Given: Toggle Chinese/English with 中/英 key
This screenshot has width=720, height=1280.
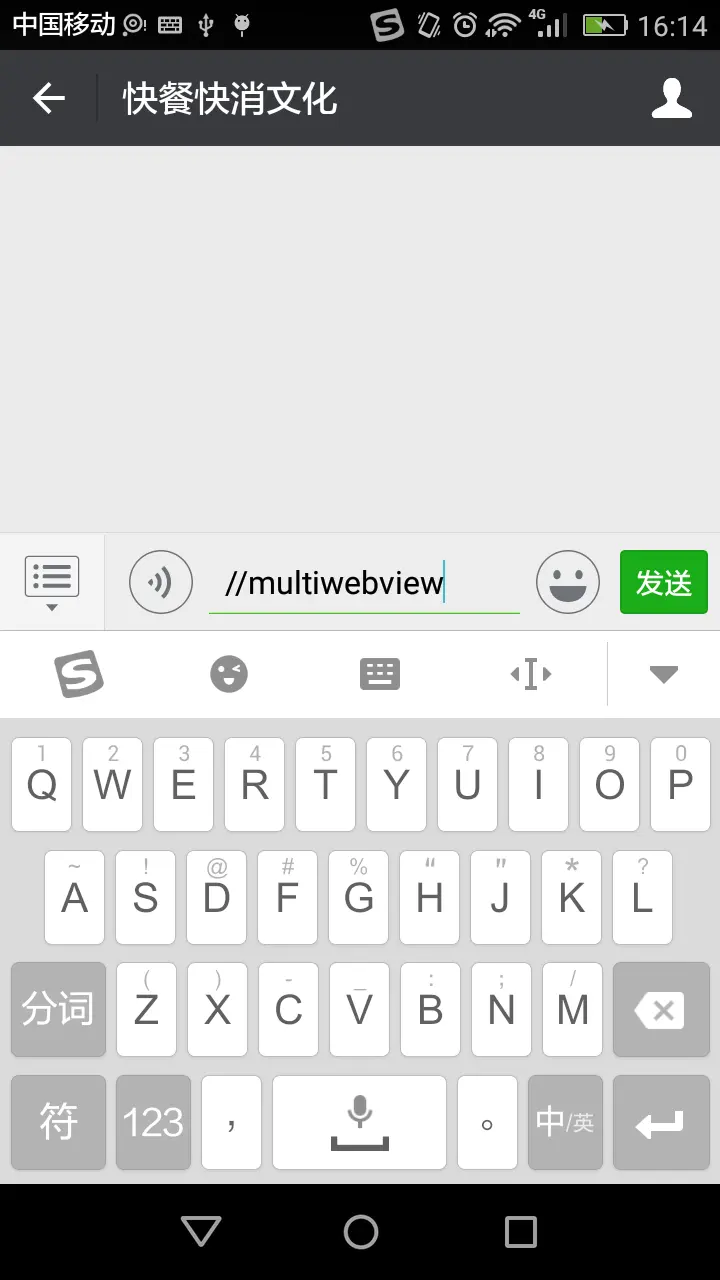Looking at the screenshot, I should (565, 1122).
